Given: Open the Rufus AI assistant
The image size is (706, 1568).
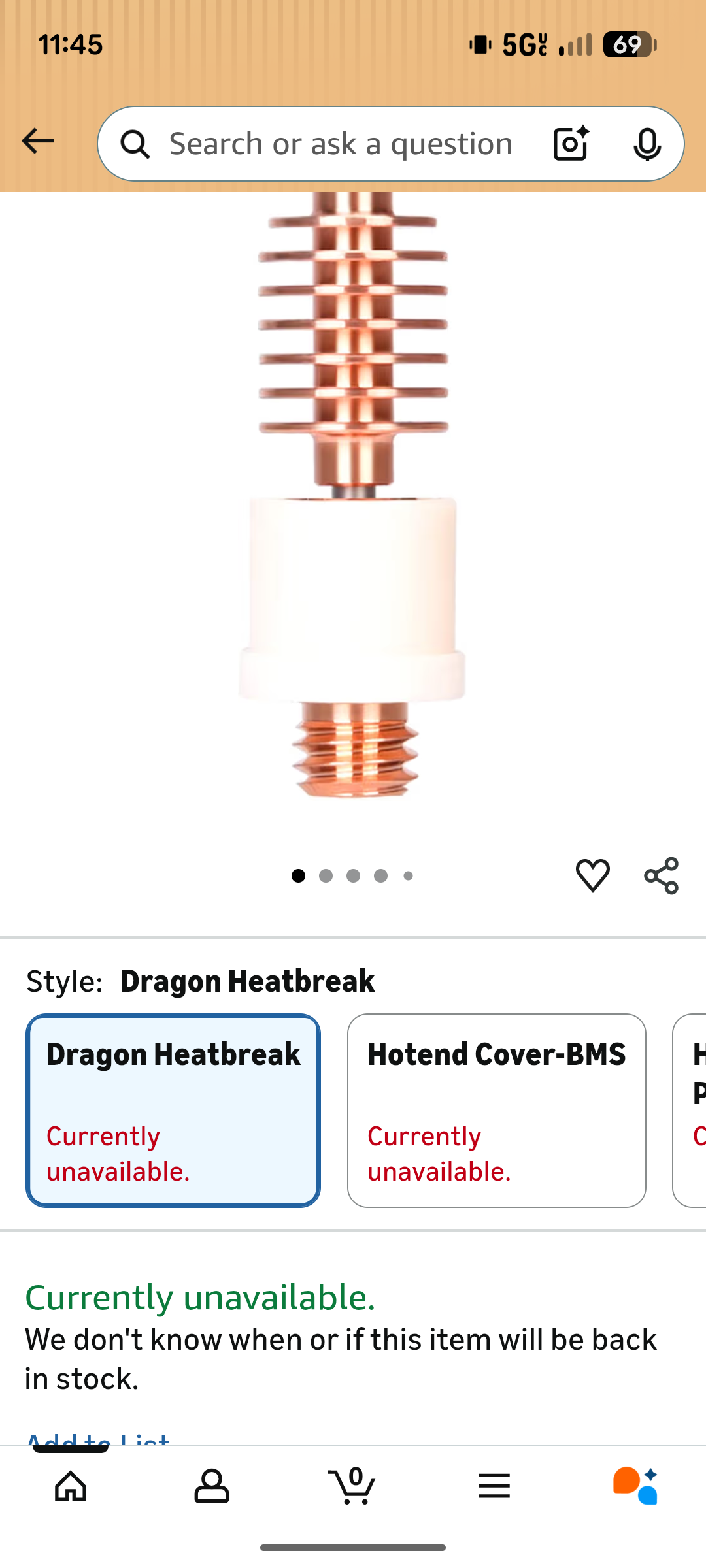Looking at the screenshot, I should point(635,1486).
